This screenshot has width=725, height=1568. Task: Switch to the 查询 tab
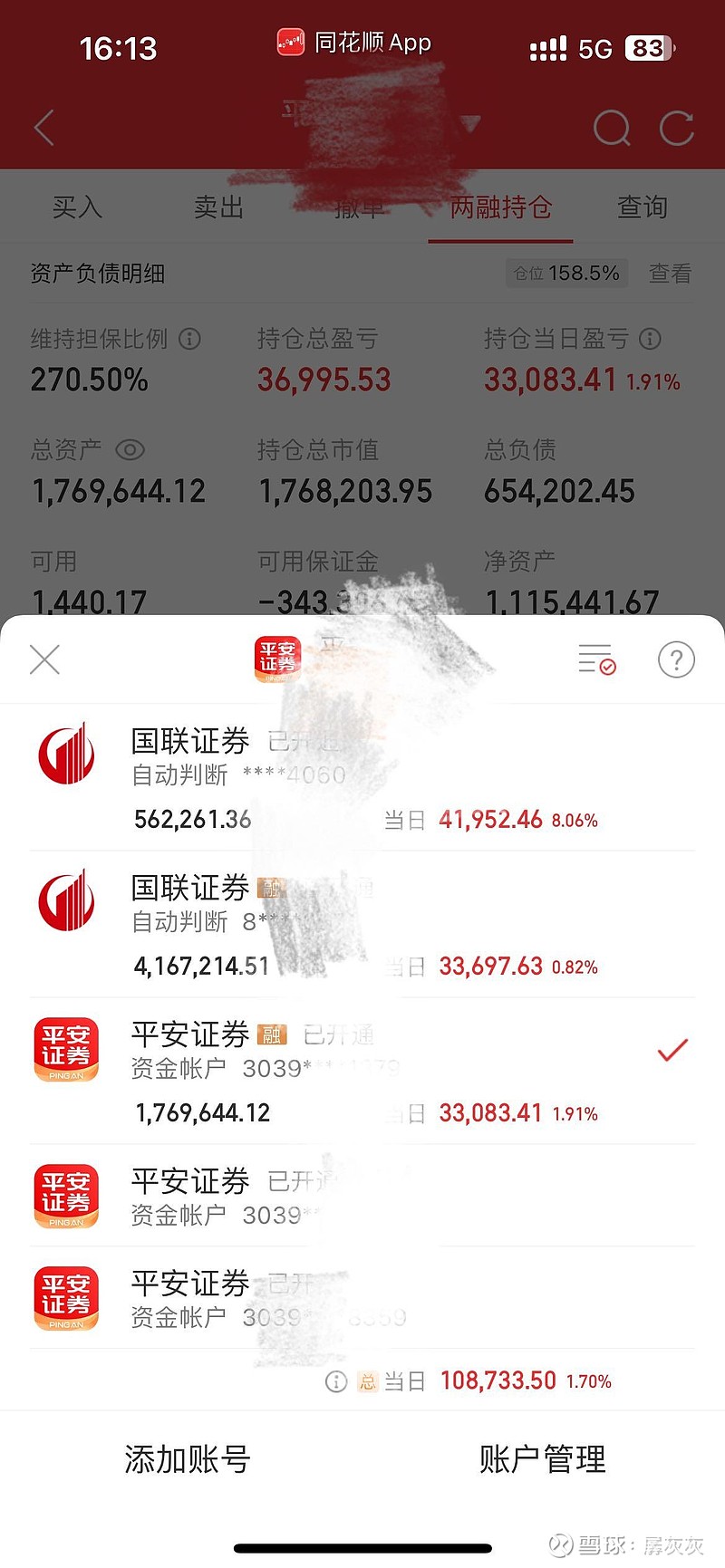coord(642,207)
